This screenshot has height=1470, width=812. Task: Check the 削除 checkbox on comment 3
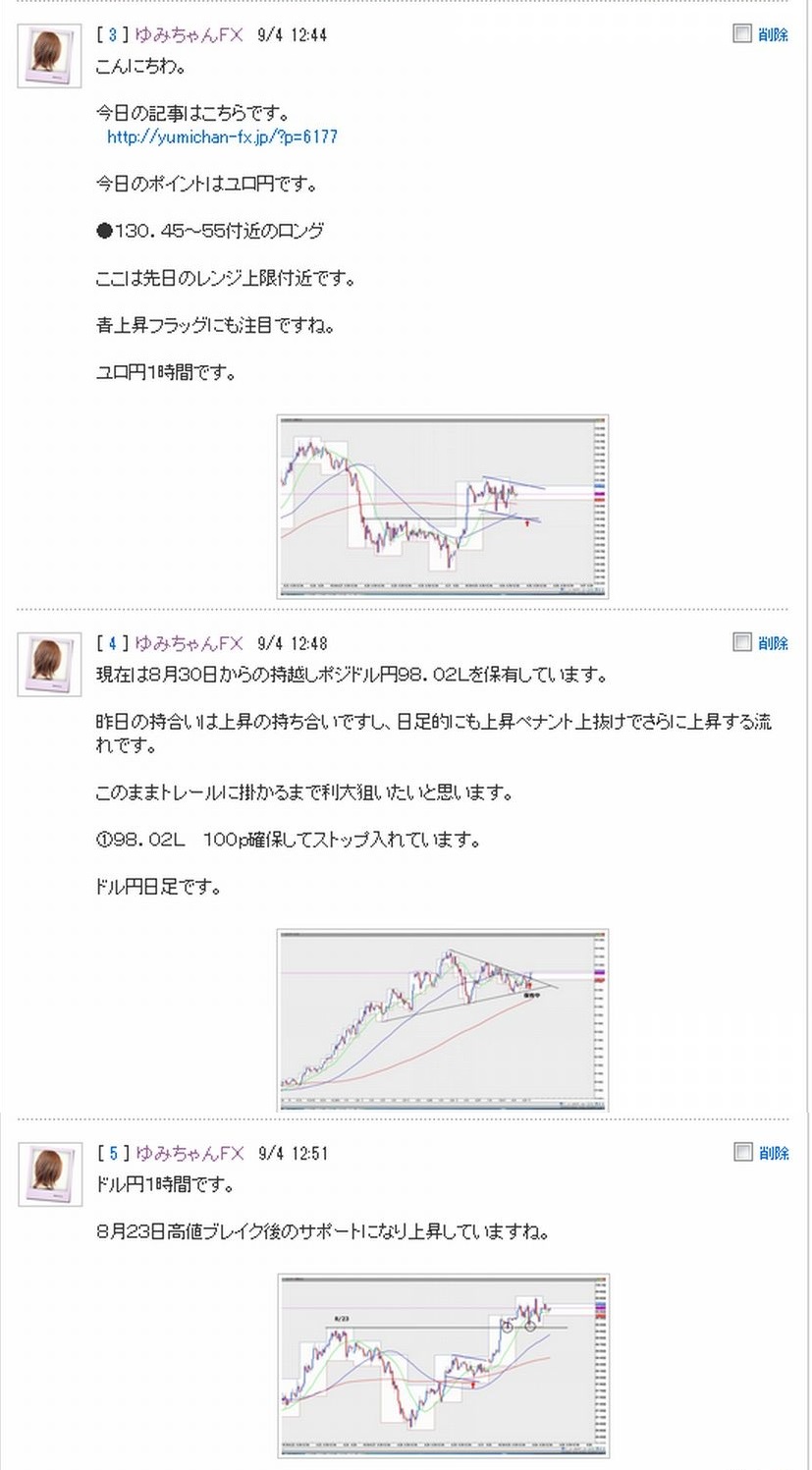(742, 33)
